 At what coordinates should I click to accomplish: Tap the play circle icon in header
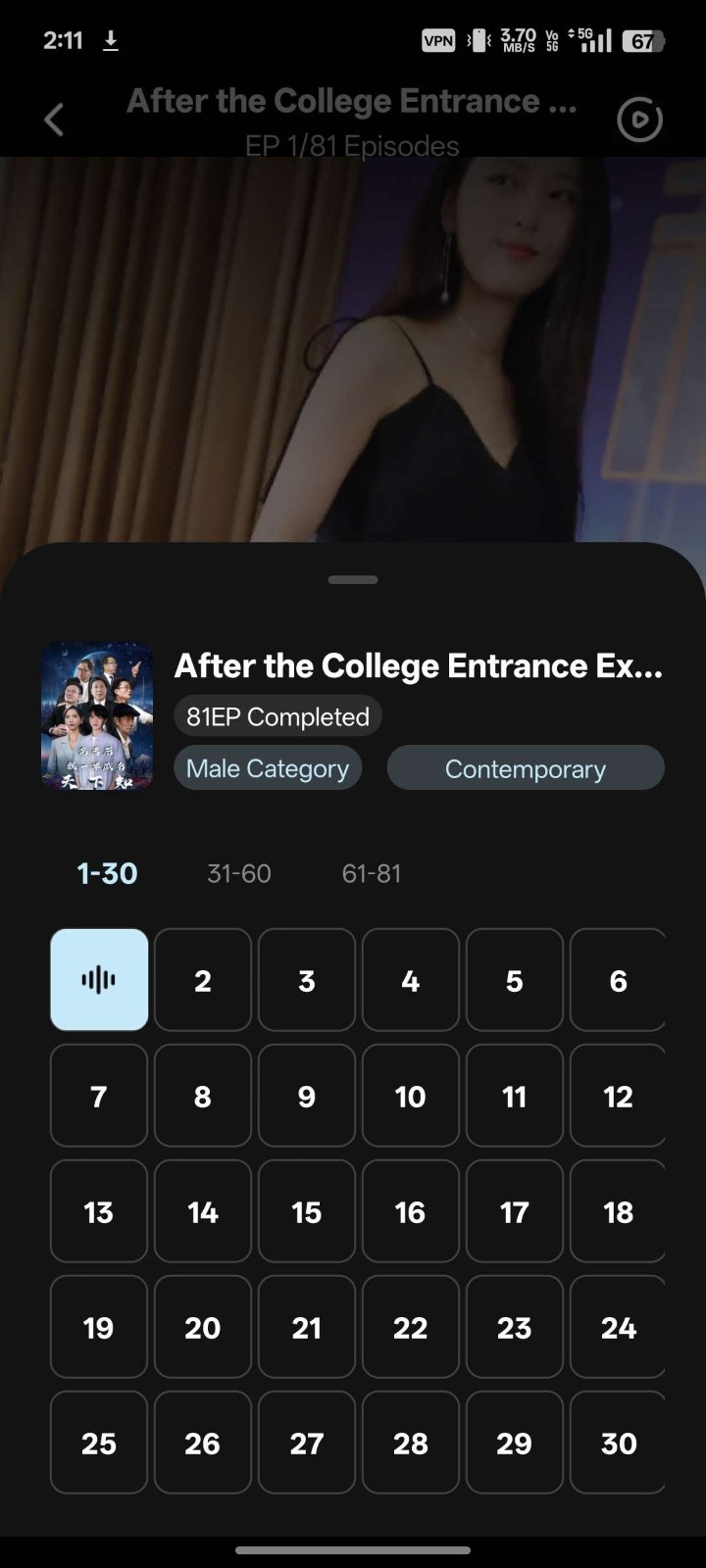click(x=639, y=121)
